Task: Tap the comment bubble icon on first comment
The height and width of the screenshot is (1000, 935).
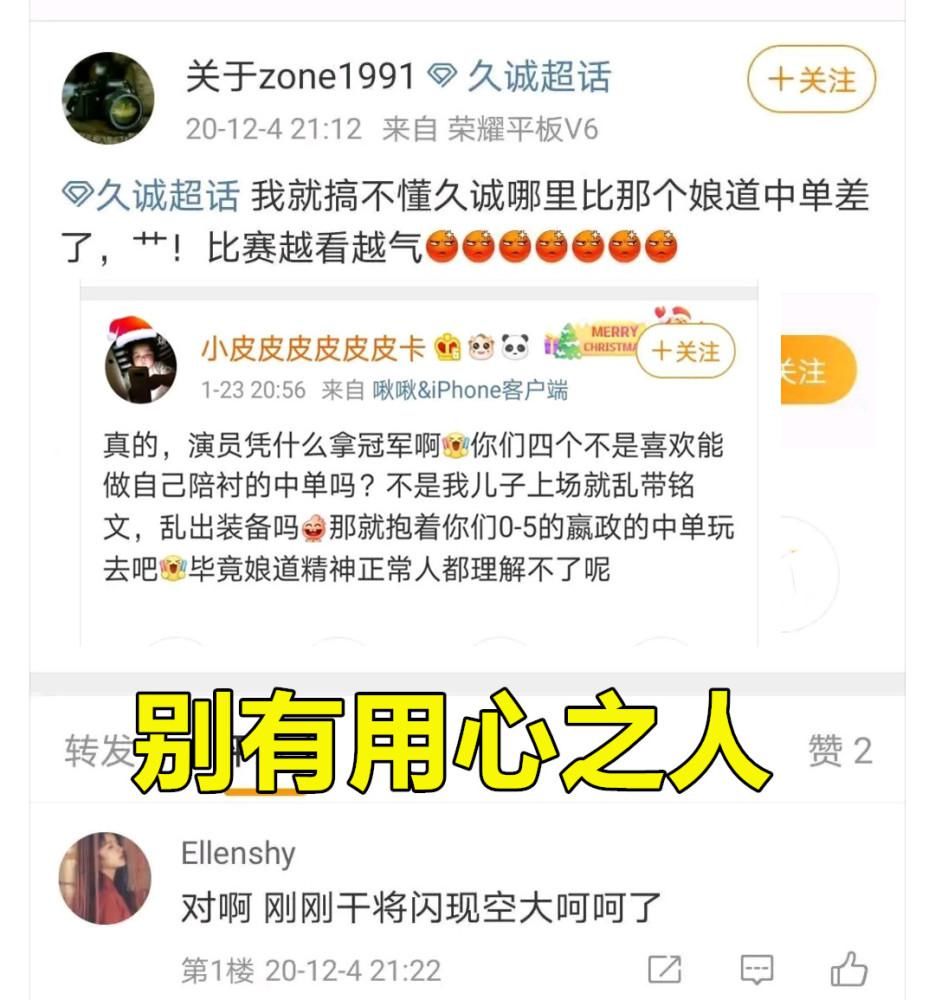Action: point(758,966)
